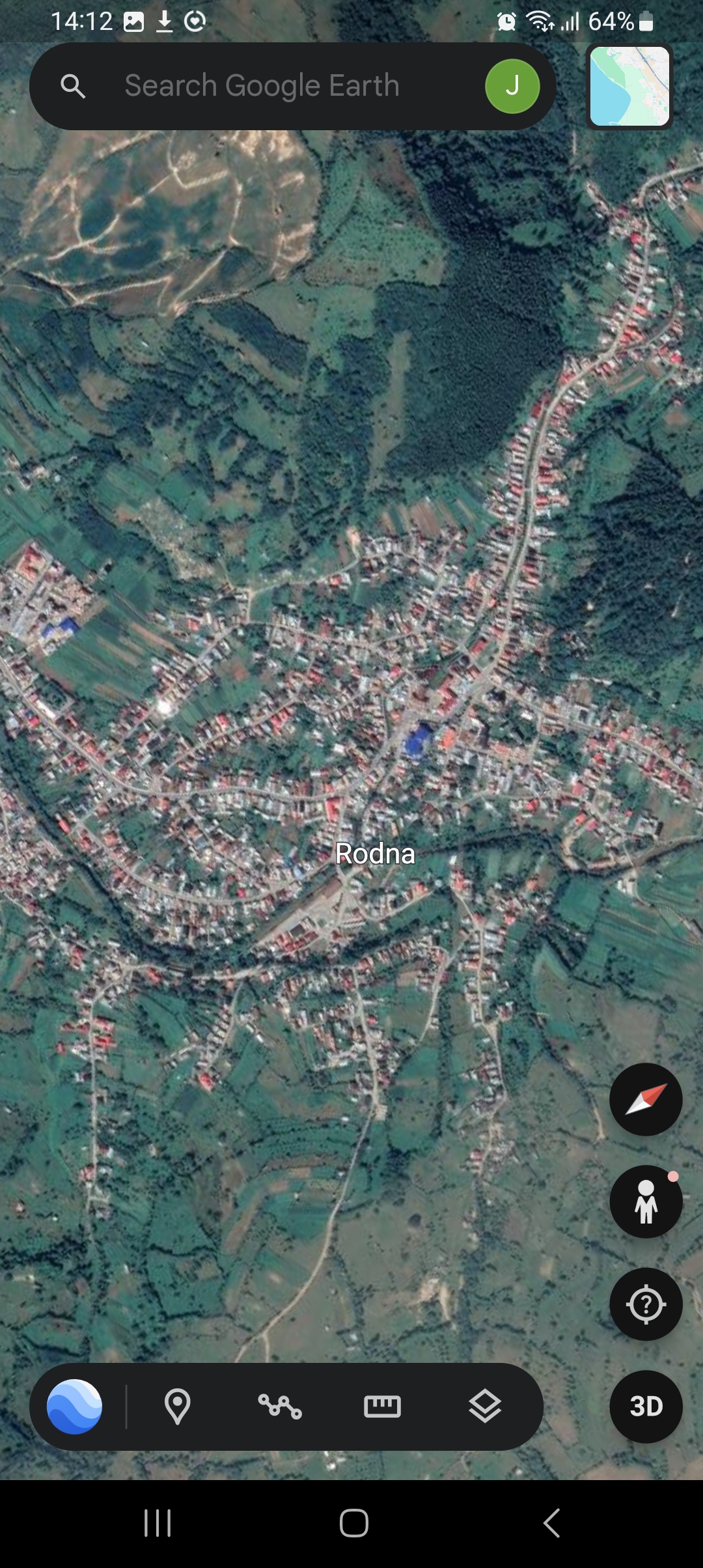The height and width of the screenshot is (1568, 703).
Task: Open the minimap thumbnail
Action: point(629,86)
